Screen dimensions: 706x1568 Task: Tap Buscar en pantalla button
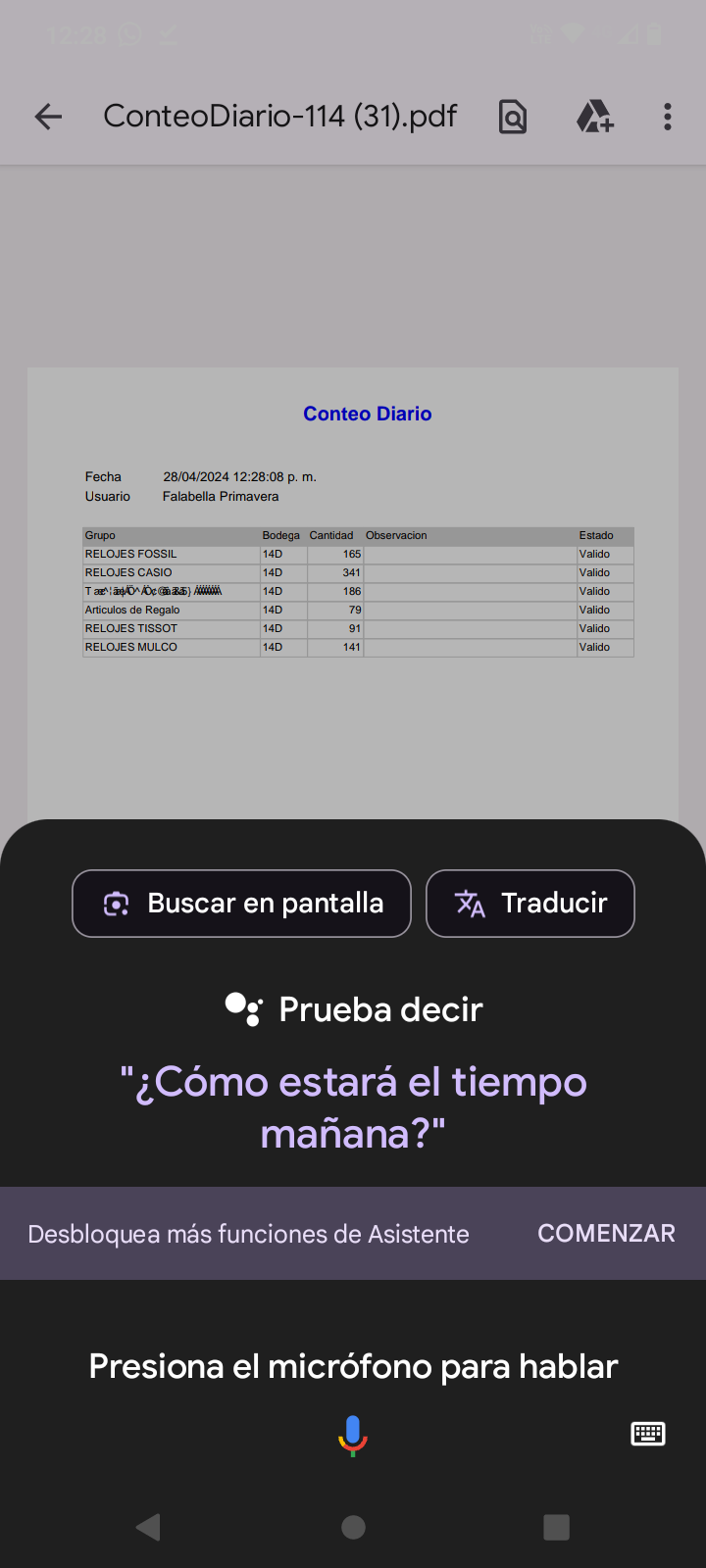241,904
